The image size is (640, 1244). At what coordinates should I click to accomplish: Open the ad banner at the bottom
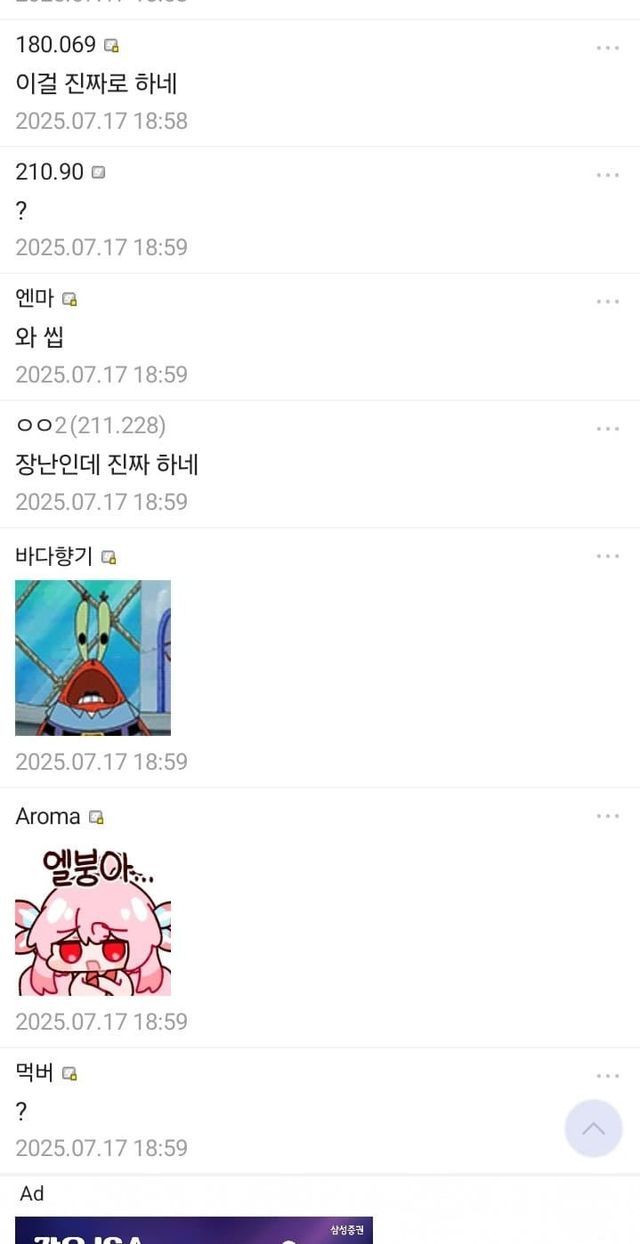coord(193,1230)
